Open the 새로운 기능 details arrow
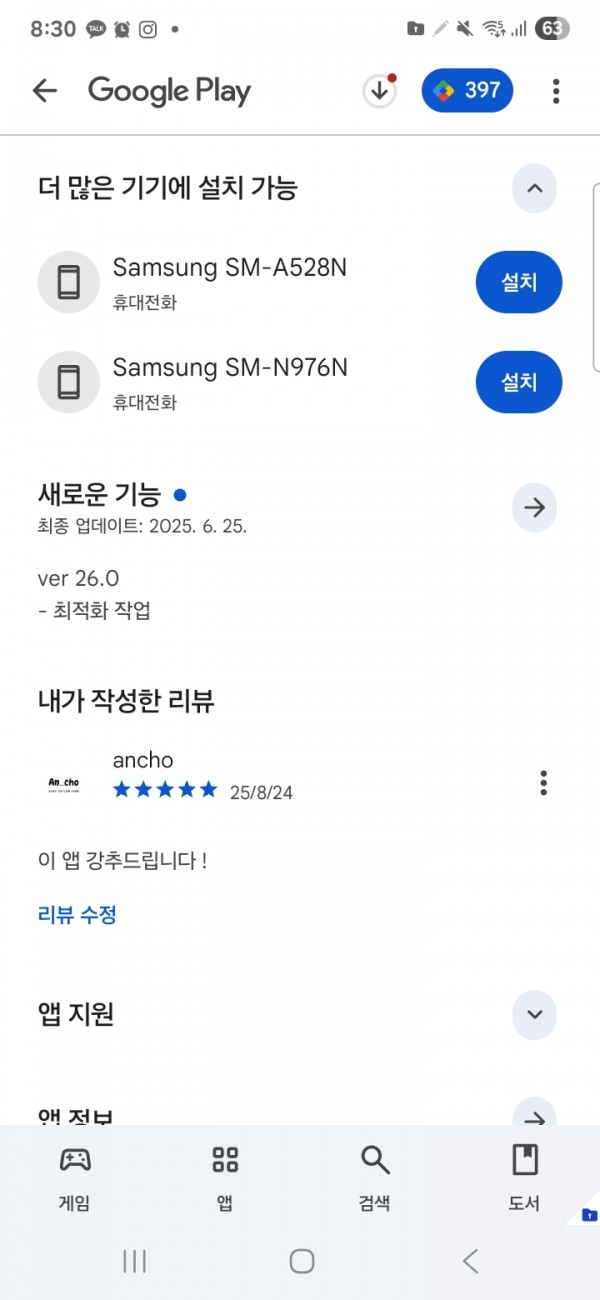 click(534, 508)
